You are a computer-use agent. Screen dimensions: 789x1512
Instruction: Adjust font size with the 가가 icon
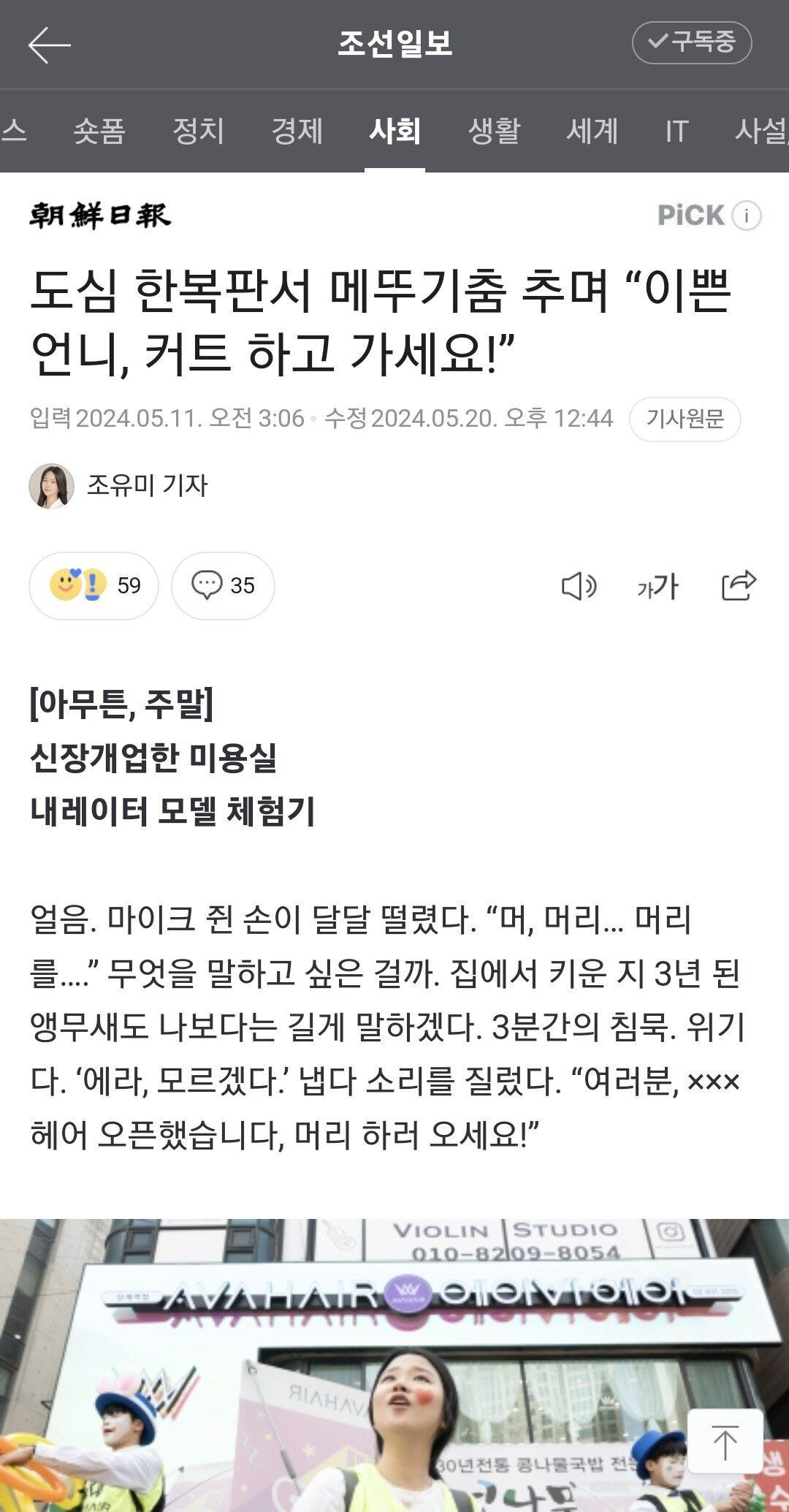(657, 586)
